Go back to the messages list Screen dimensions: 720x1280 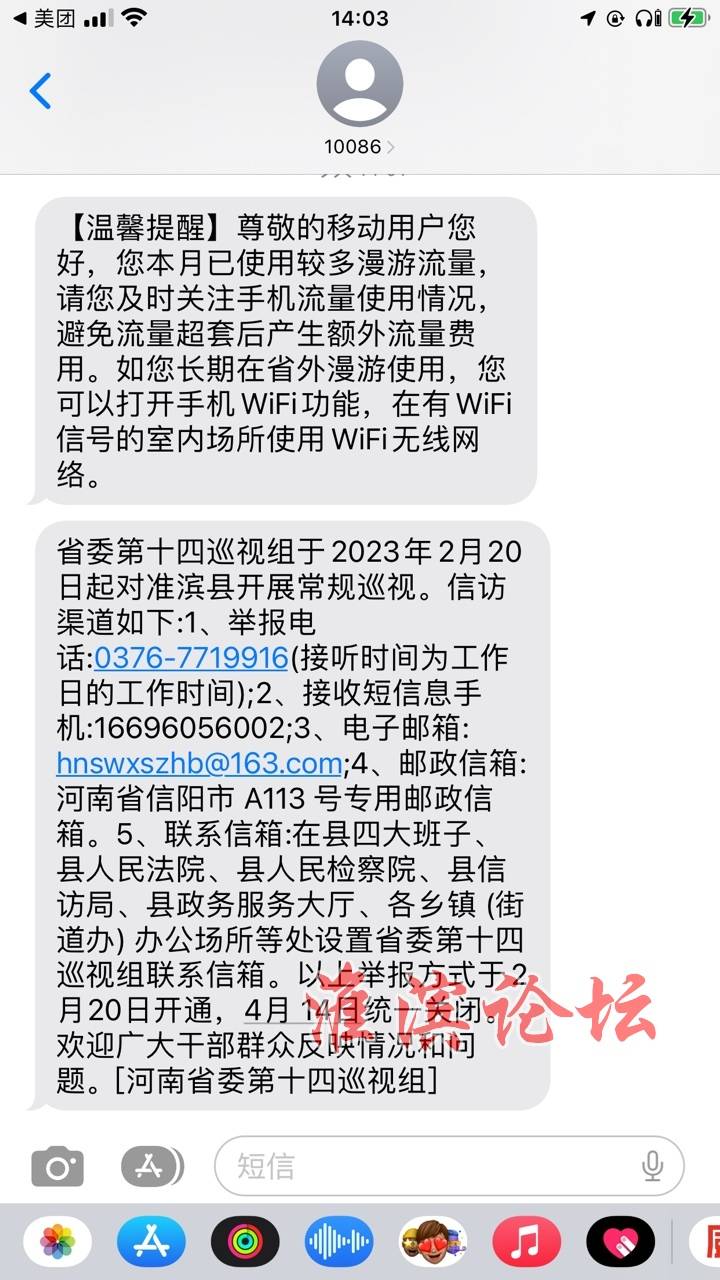[x=40, y=91]
